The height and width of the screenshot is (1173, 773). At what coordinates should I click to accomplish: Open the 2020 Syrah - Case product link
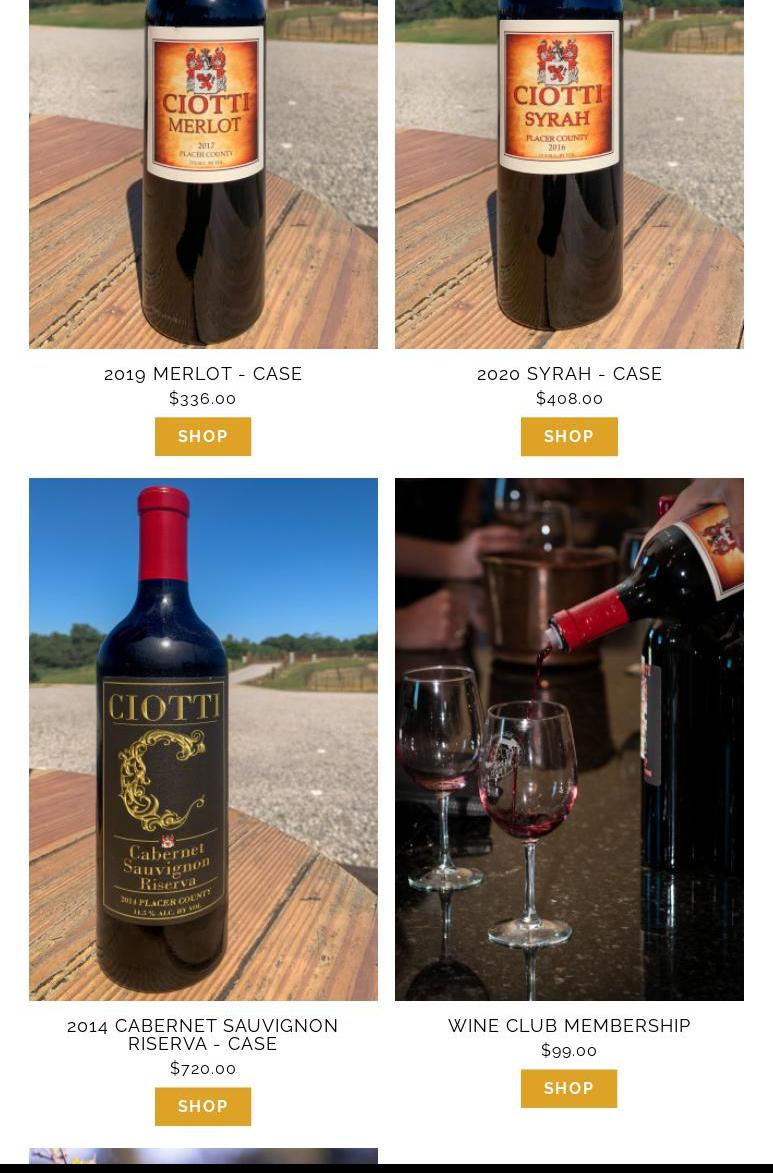coord(569,373)
